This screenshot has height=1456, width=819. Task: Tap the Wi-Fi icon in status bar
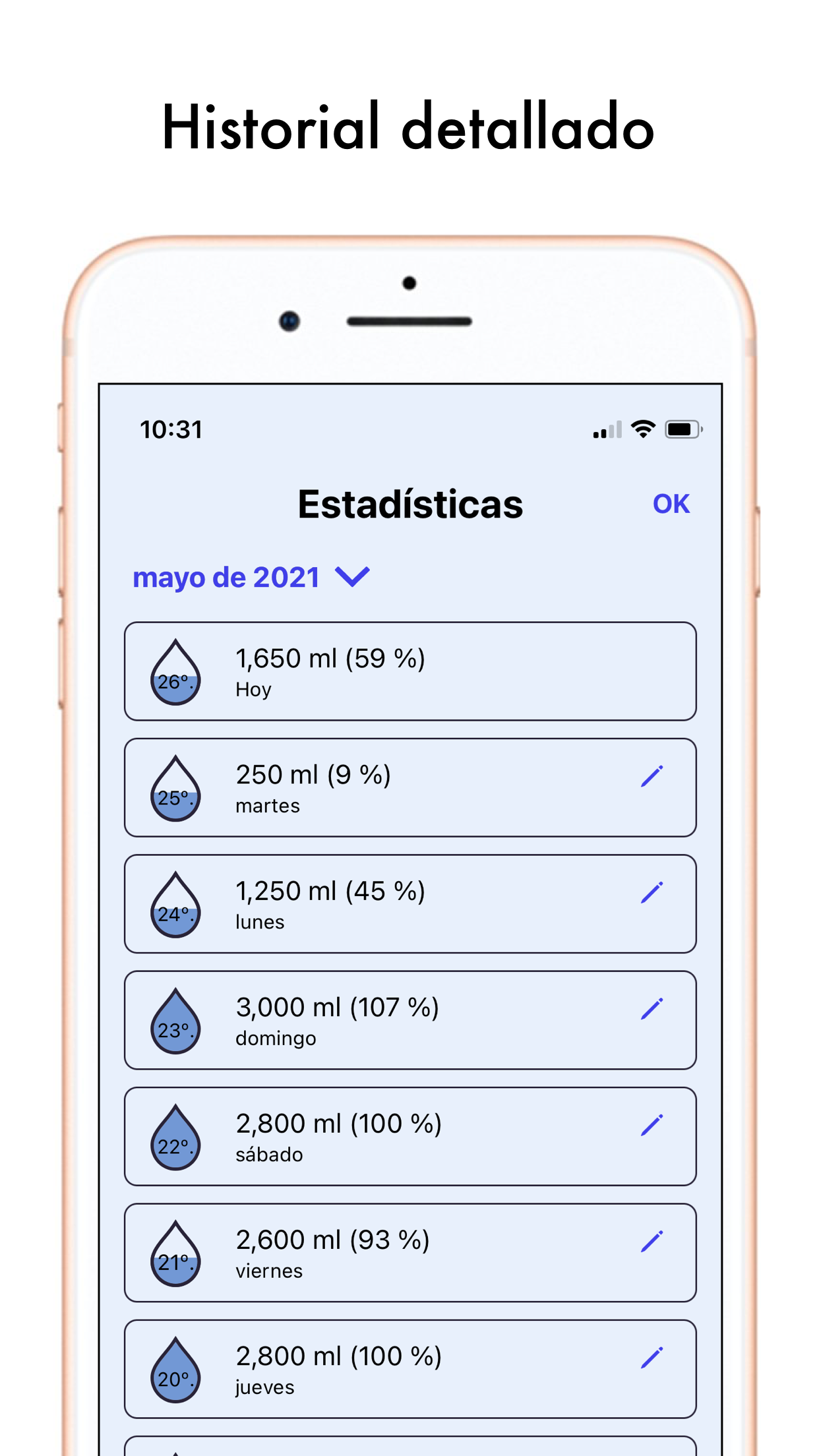coord(643,429)
